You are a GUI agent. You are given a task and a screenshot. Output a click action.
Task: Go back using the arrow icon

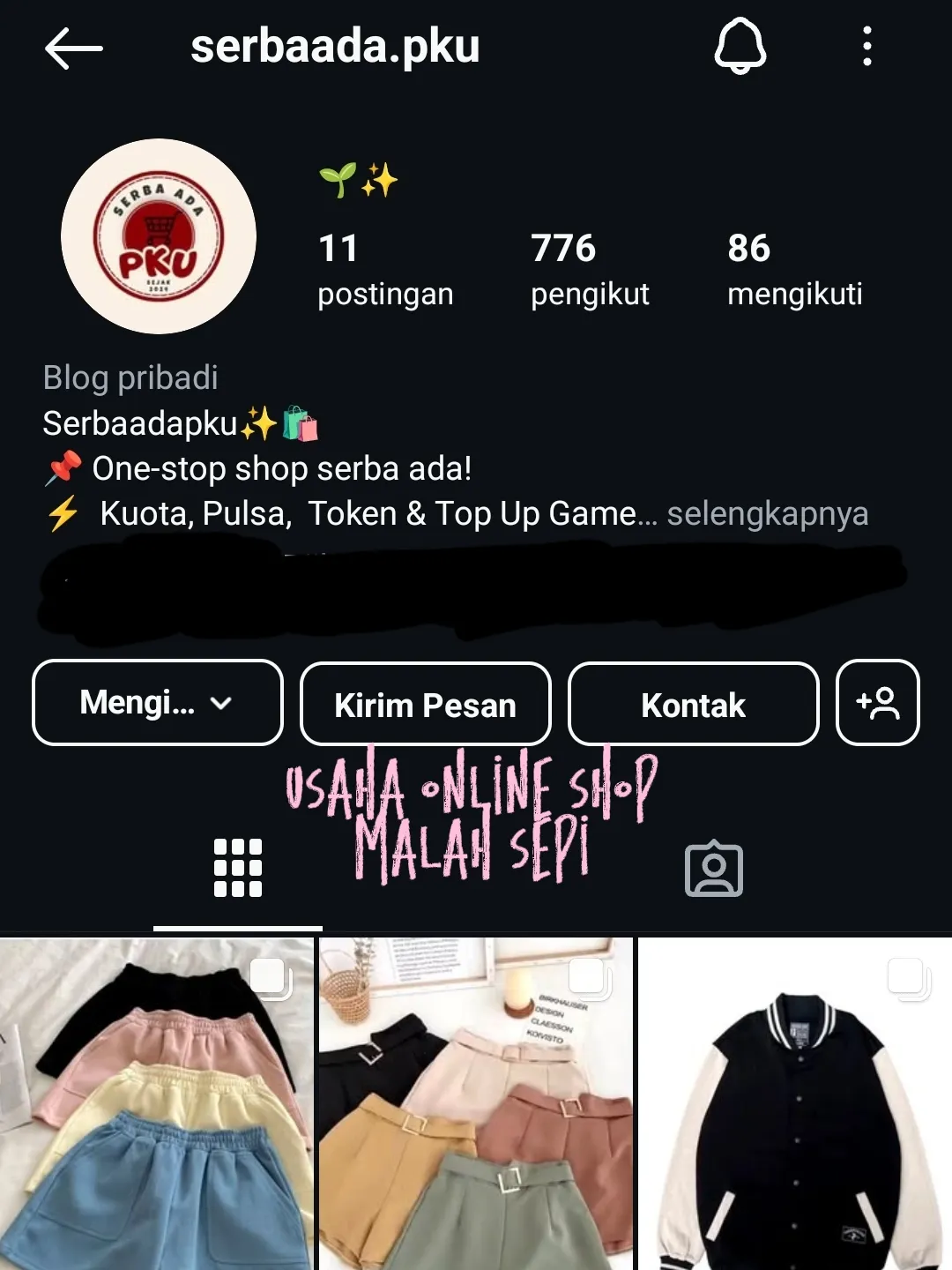74,48
